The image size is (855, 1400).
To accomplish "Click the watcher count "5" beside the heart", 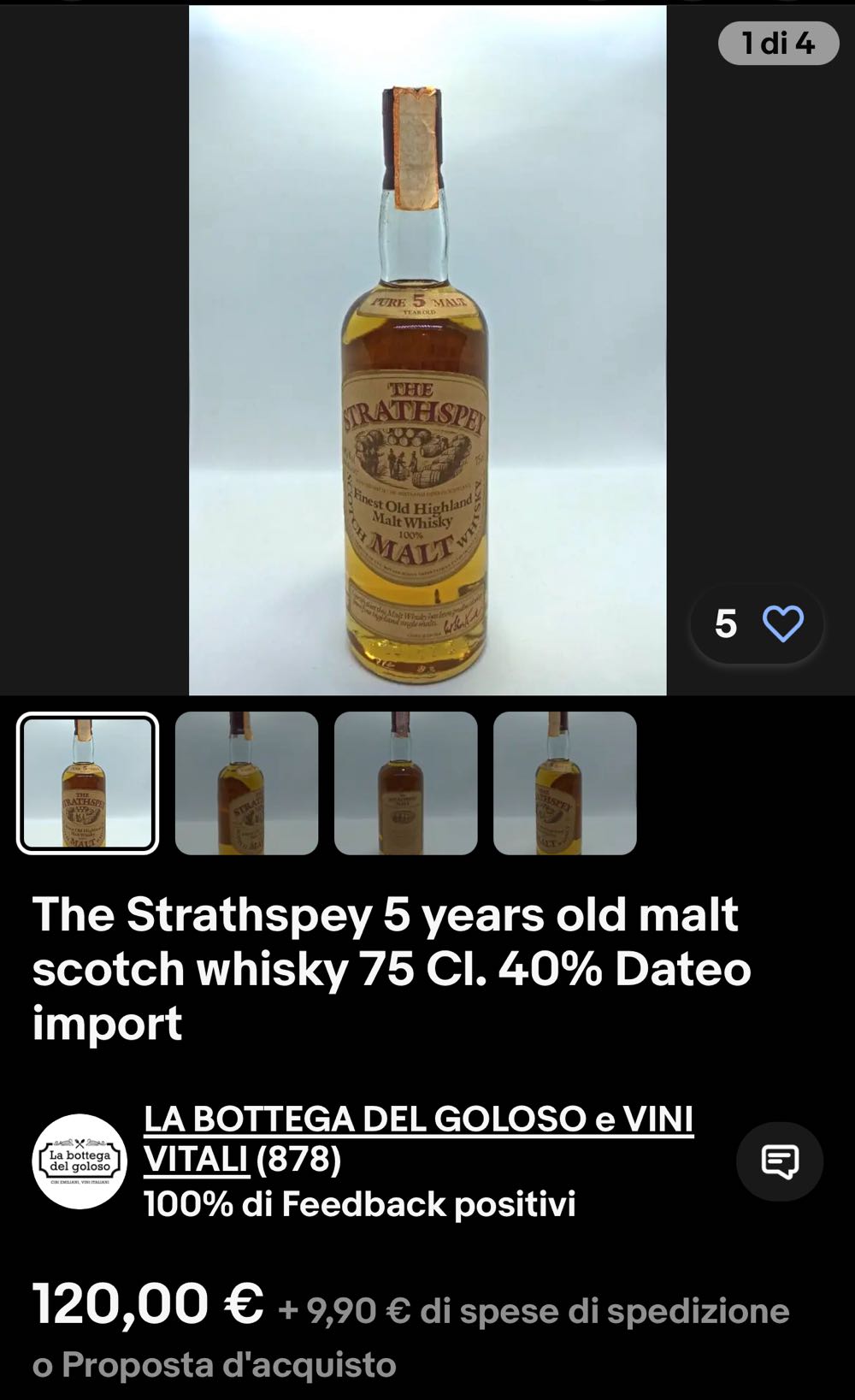I will click(726, 625).
